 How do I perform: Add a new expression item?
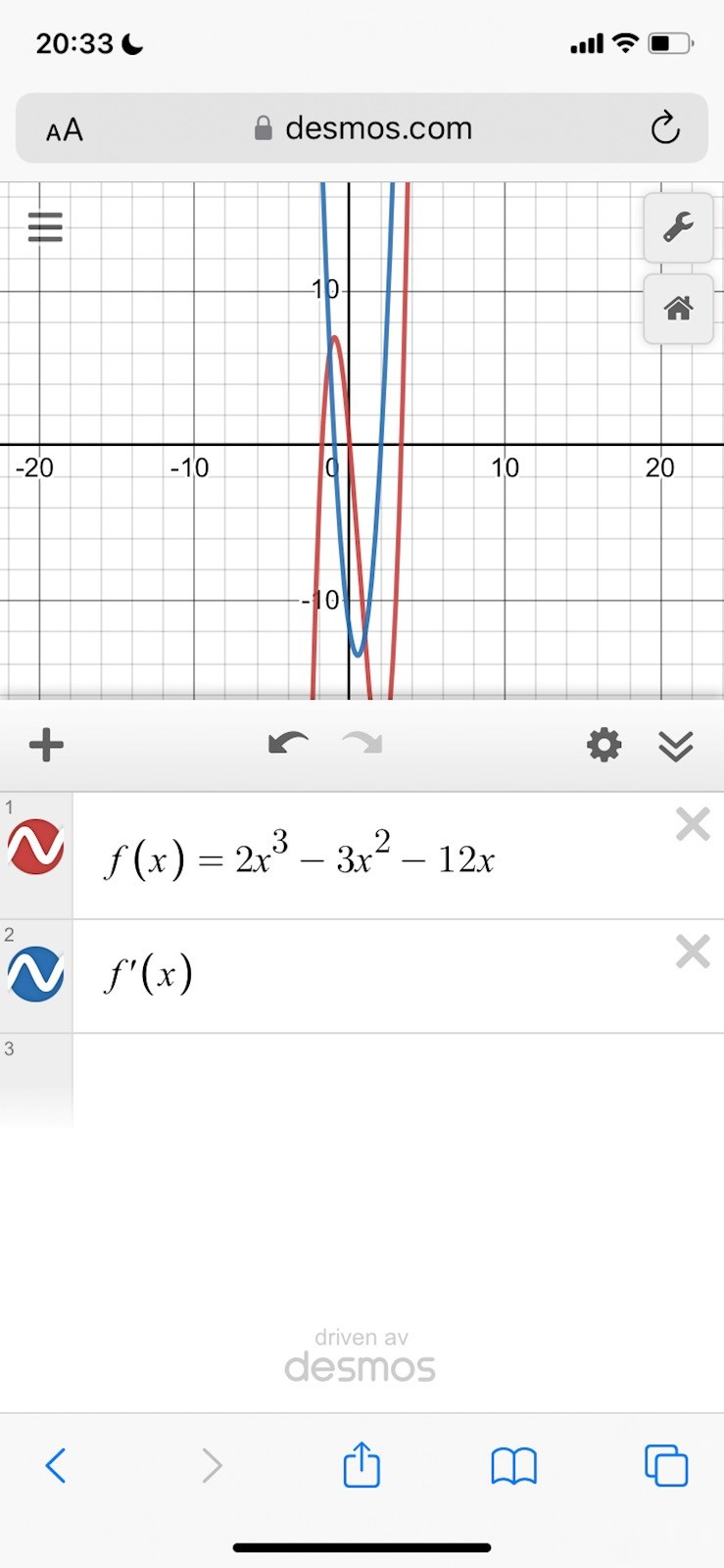46,746
